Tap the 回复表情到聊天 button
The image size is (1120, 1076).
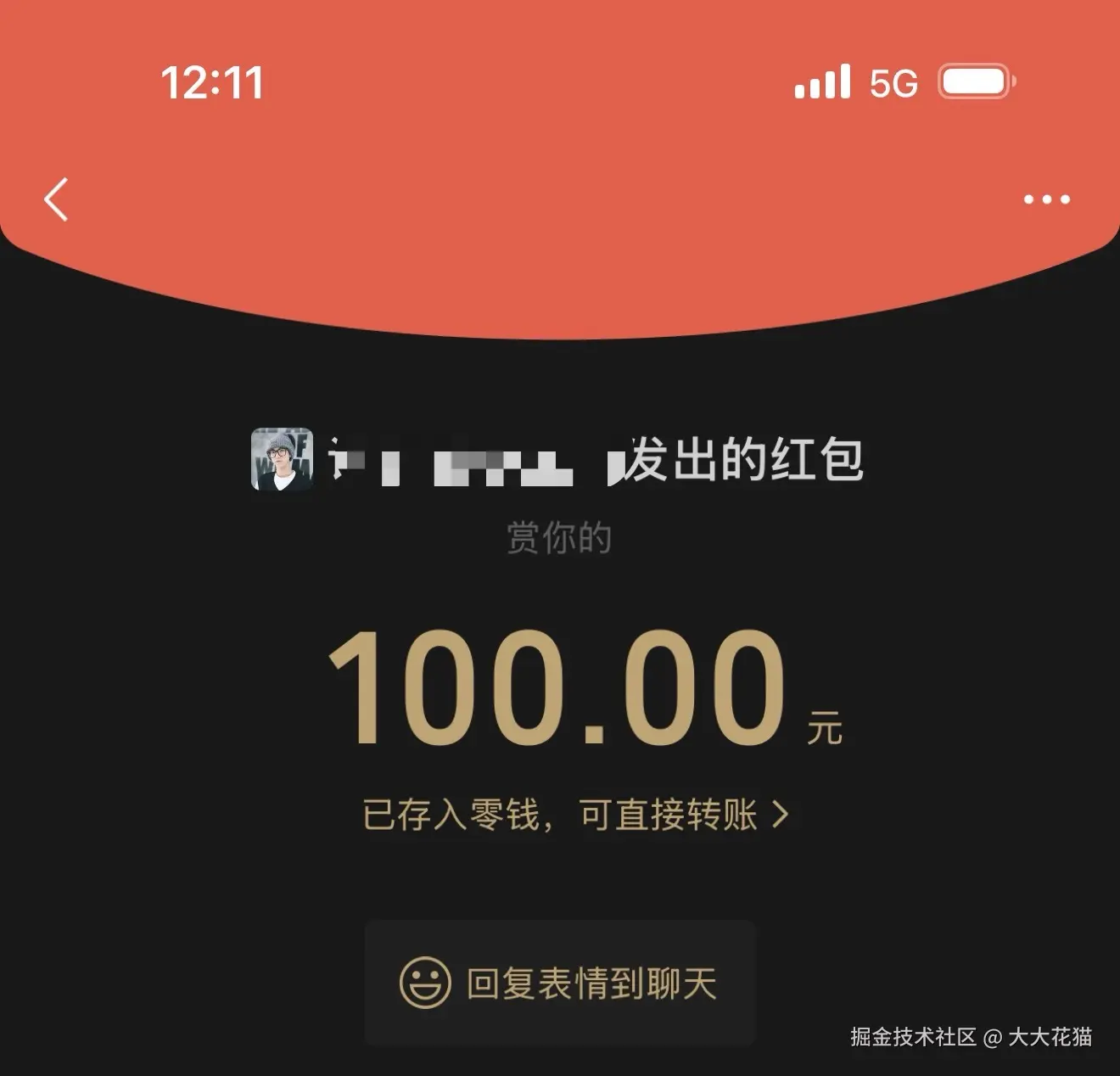(560, 983)
